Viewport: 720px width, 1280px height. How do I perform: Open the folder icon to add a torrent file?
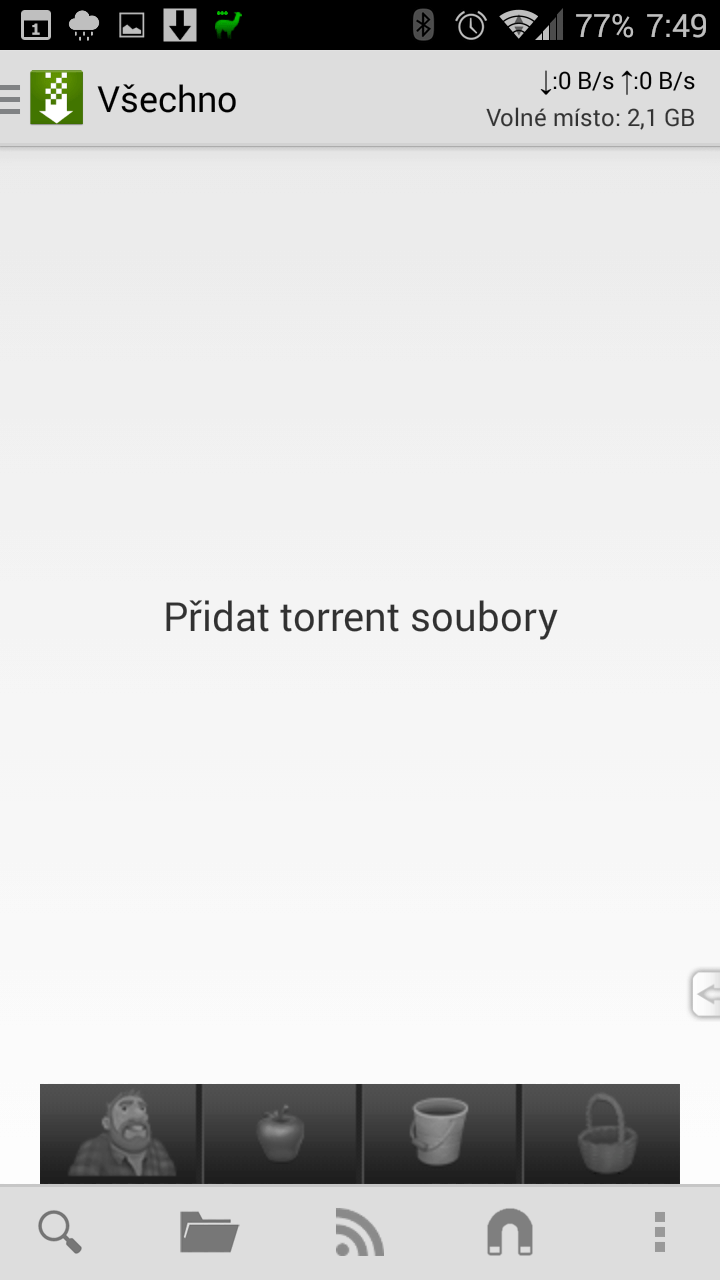[209, 1232]
